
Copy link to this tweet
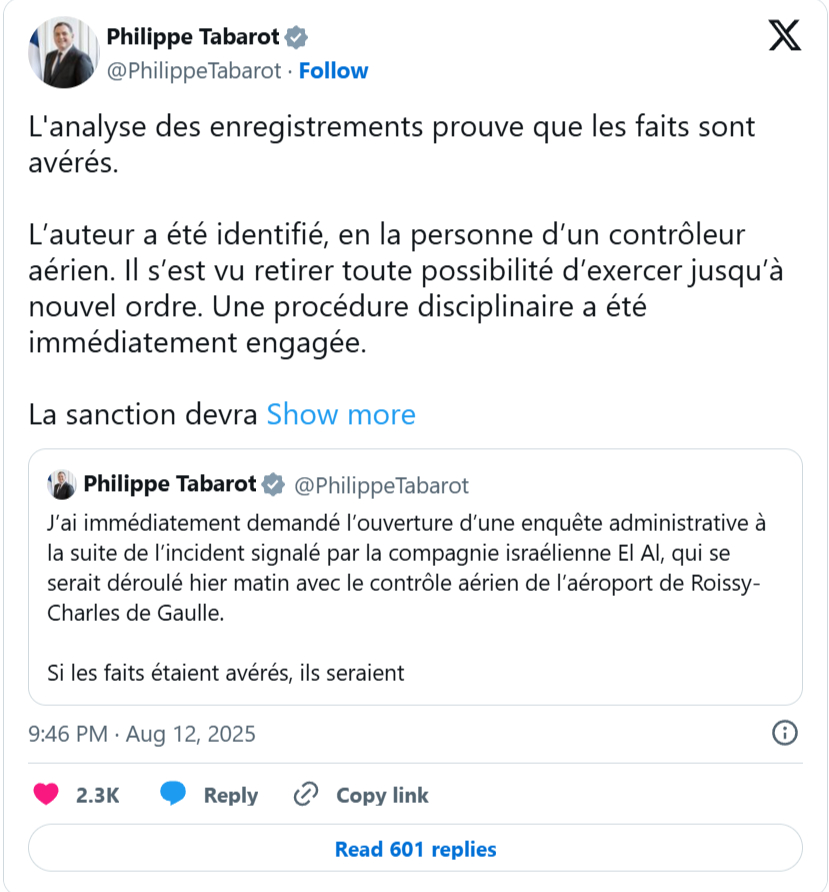pos(361,795)
